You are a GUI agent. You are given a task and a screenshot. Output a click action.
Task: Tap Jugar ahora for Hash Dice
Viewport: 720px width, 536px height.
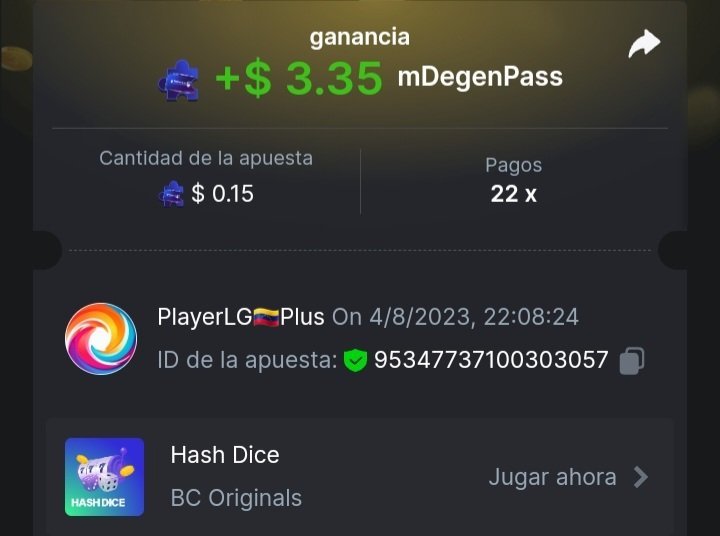coord(568,477)
